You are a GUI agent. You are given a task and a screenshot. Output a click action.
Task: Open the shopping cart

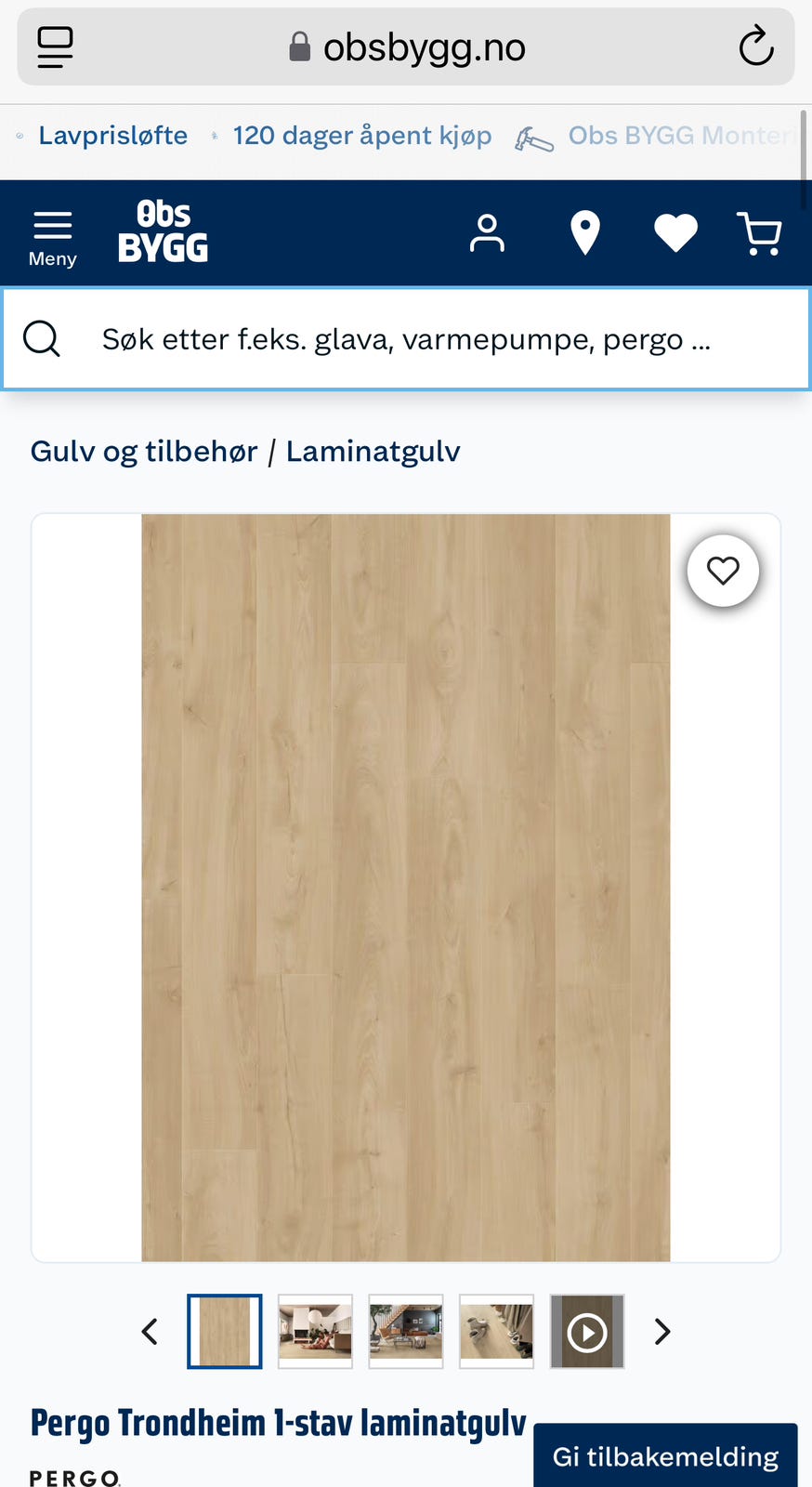pyautogui.click(x=759, y=233)
